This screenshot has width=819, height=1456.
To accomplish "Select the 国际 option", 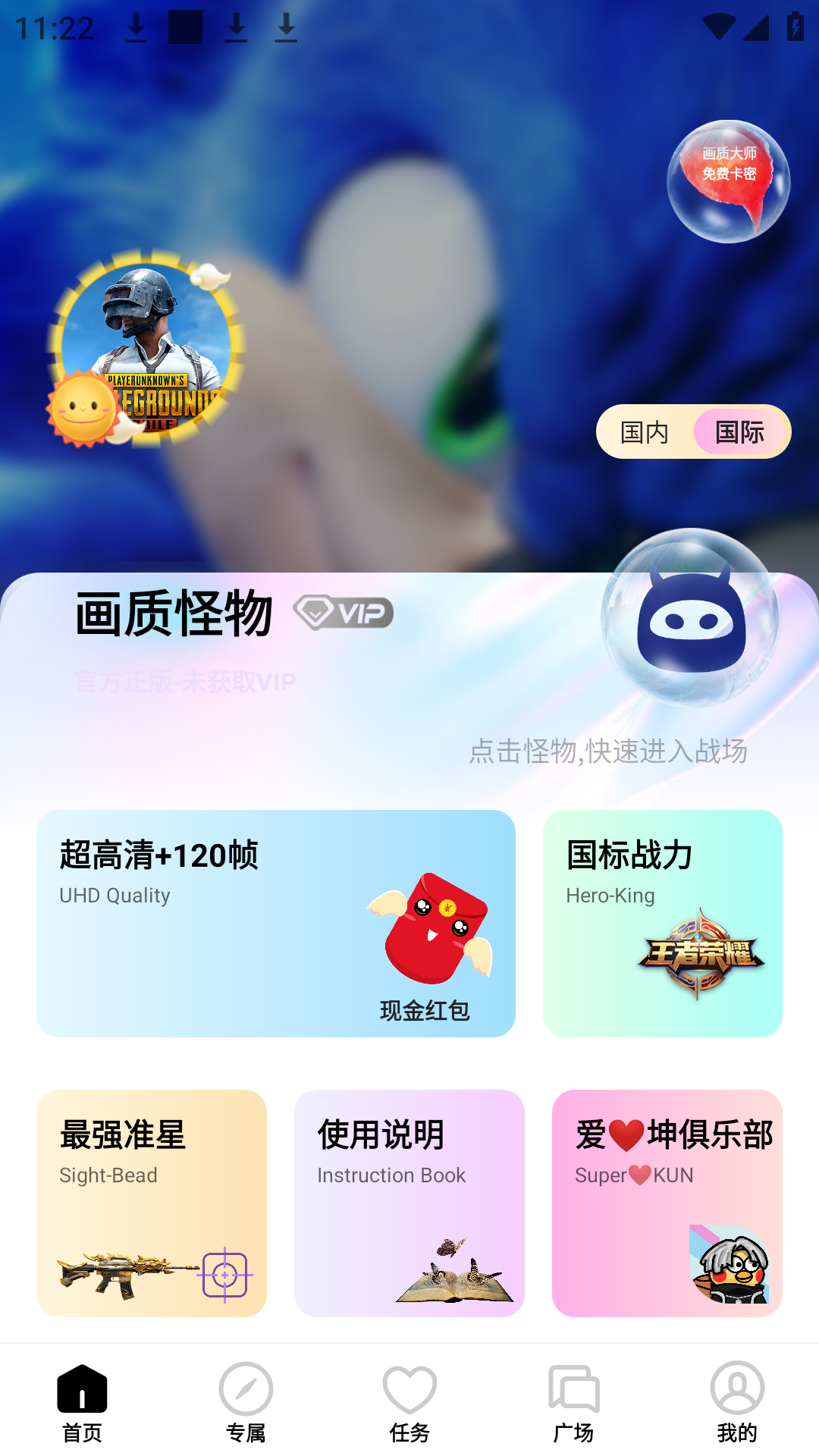I will (x=740, y=432).
